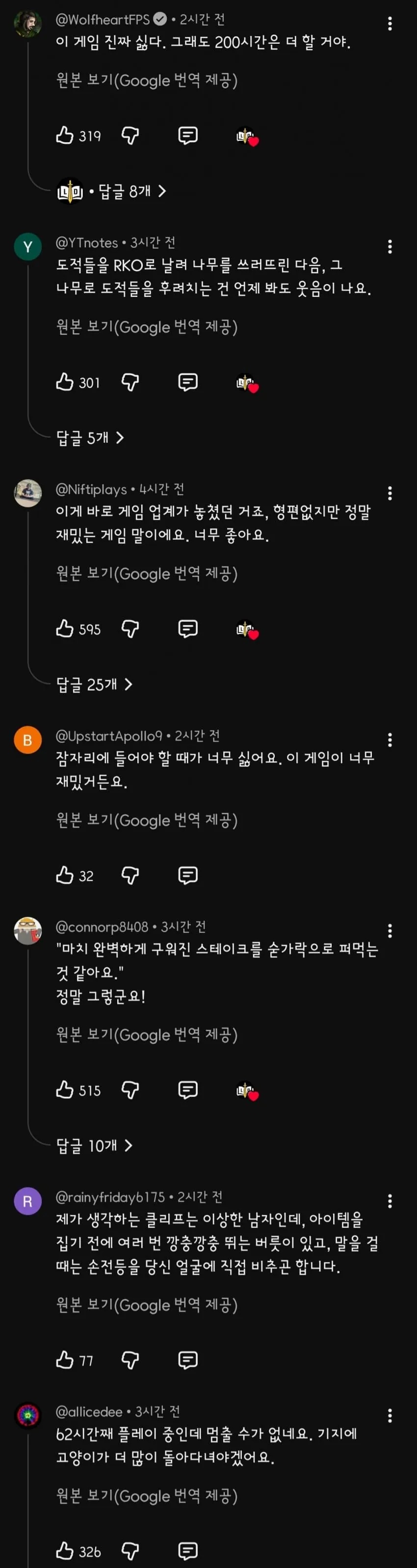Reply to the @Niftiplays comment
417x1568 pixels.
coord(187,629)
